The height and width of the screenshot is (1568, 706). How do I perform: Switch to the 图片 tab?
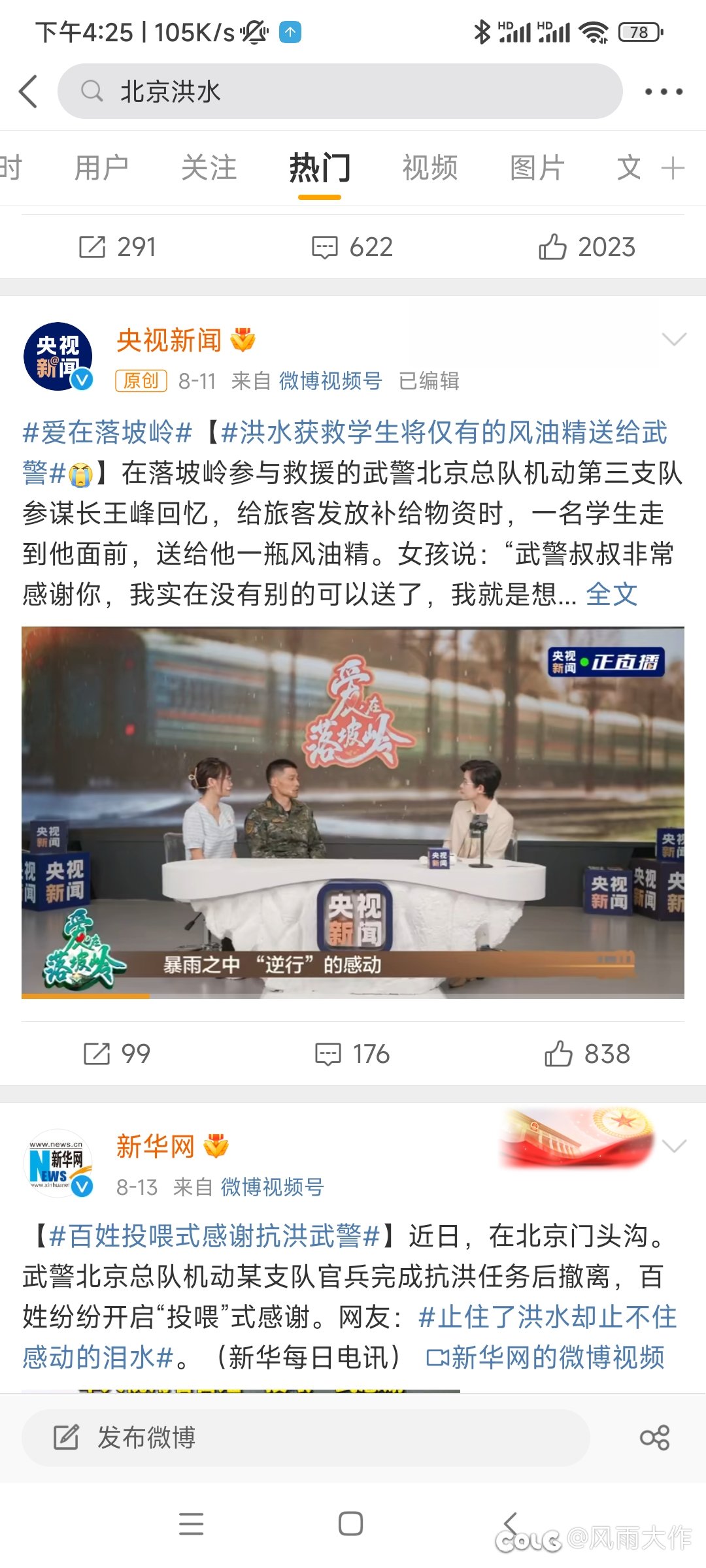(537, 168)
